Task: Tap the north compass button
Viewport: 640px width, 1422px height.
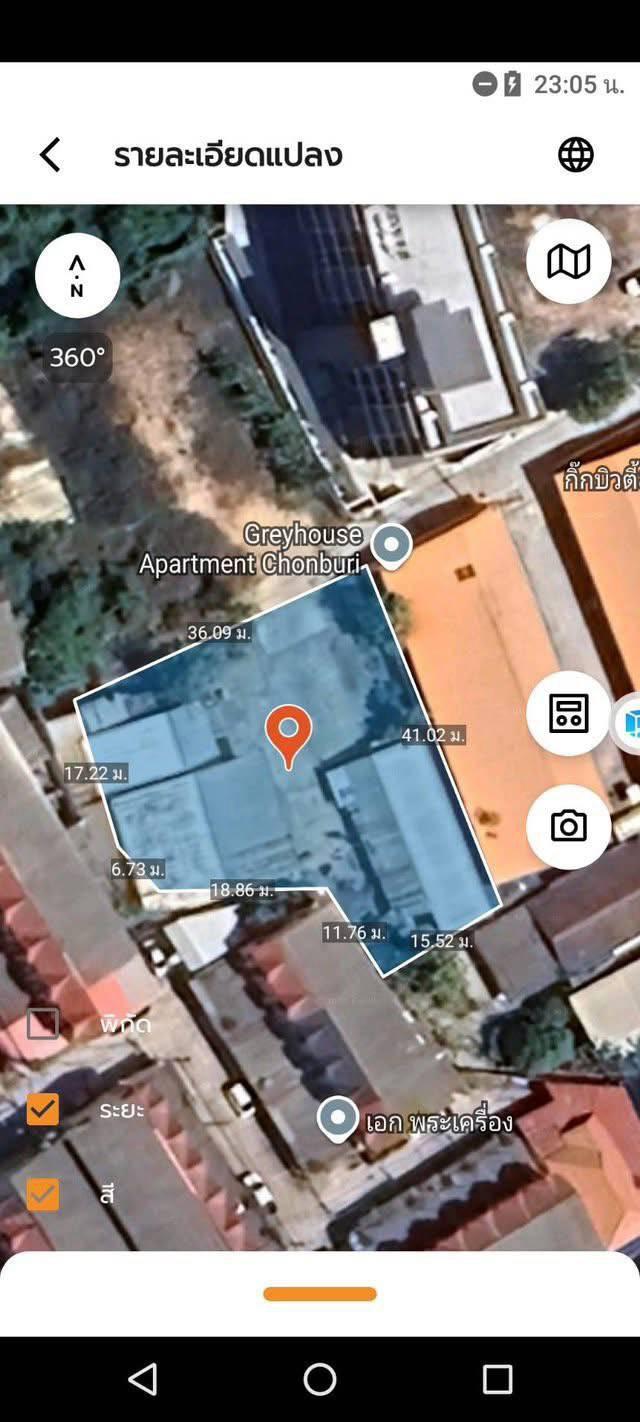Action: pos(77,276)
